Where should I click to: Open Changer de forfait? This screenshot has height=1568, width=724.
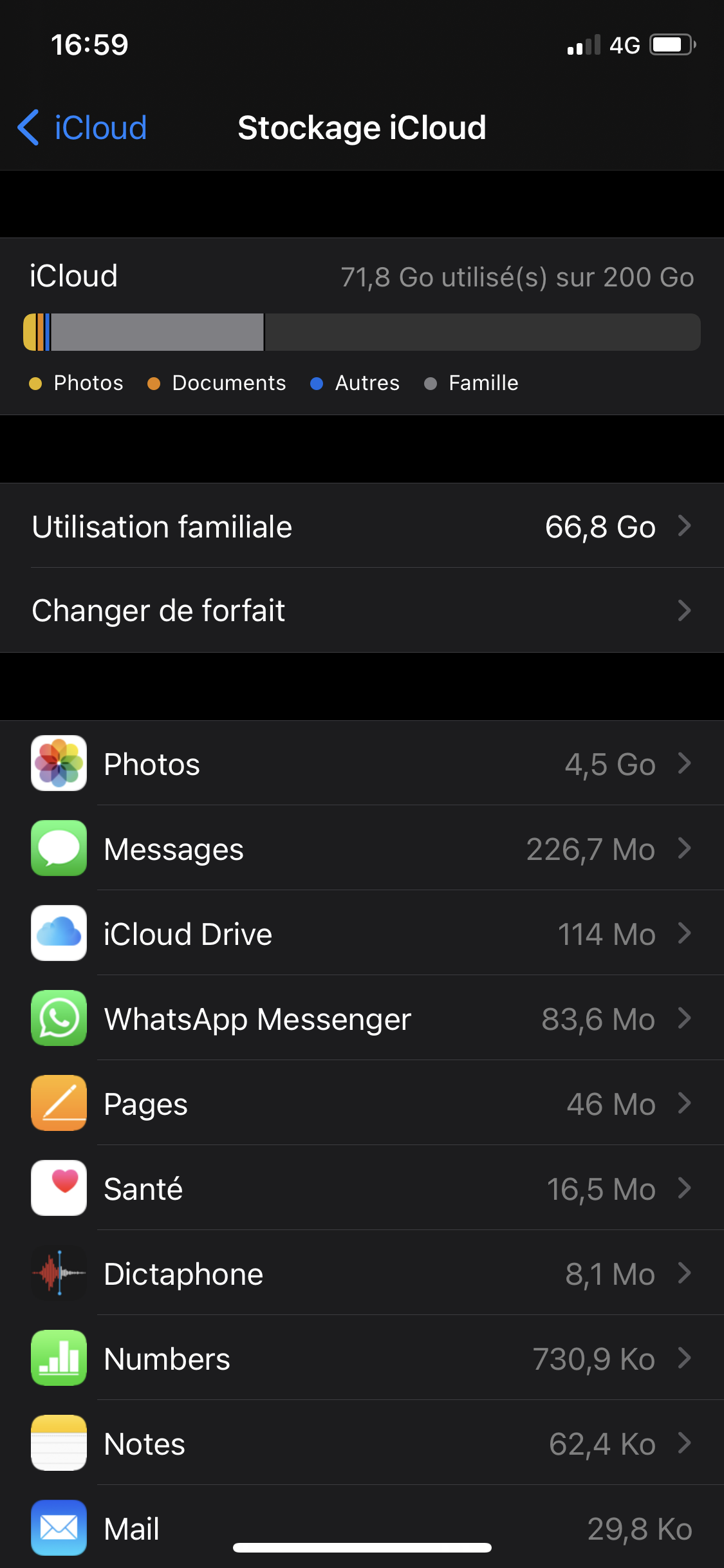(362, 610)
